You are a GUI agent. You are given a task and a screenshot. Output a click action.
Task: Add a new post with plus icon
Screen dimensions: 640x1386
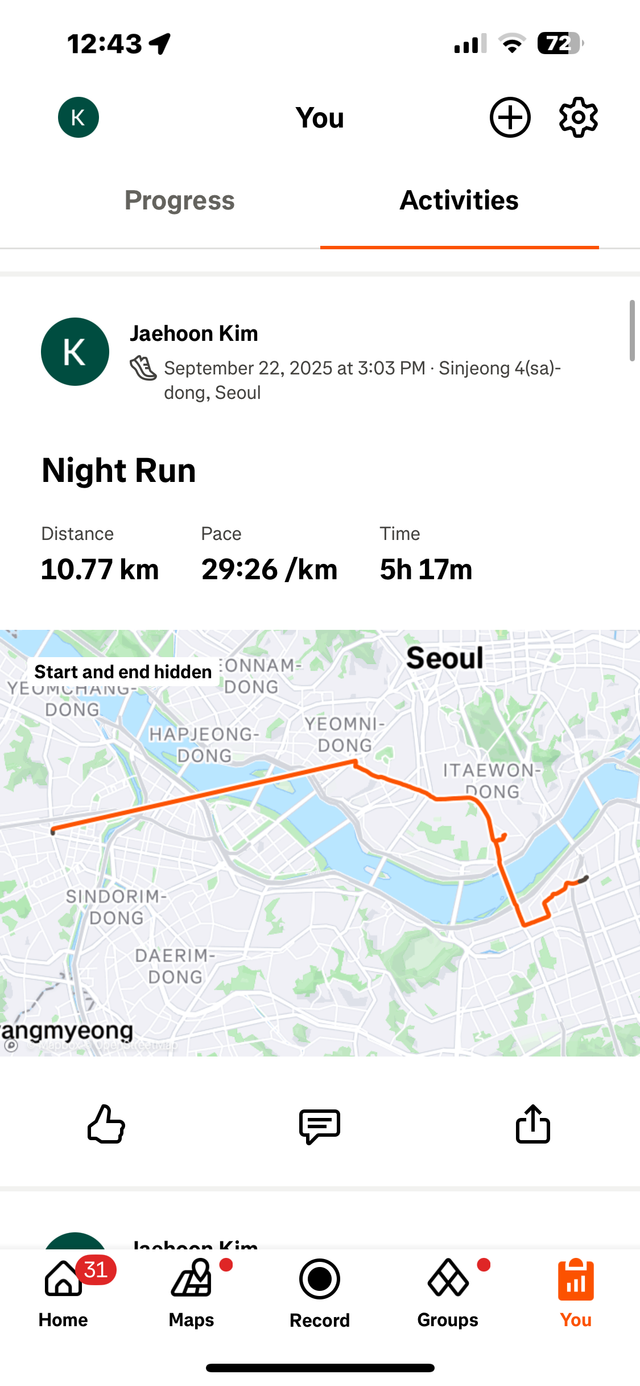point(509,118)
